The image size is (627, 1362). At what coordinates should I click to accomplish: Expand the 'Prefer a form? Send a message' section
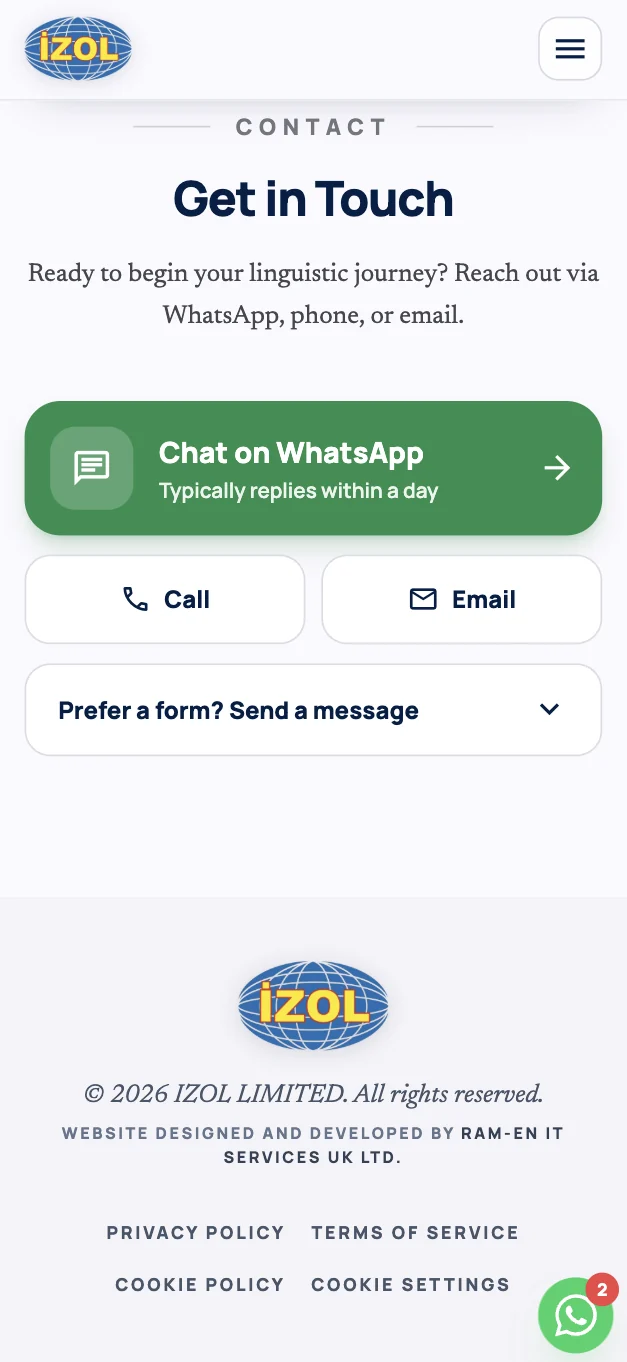(x=313, y=710)
